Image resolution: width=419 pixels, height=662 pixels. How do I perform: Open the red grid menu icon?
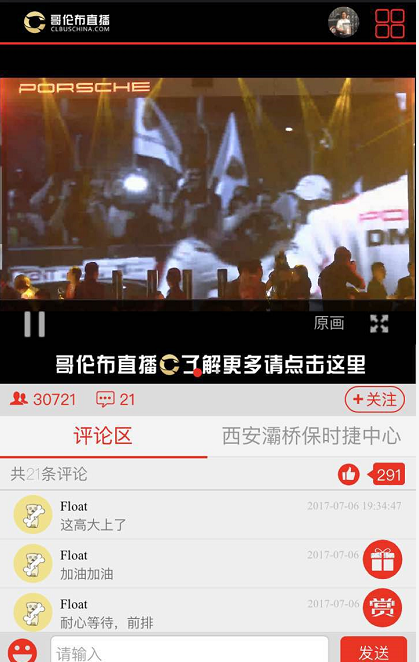(389, 23)
